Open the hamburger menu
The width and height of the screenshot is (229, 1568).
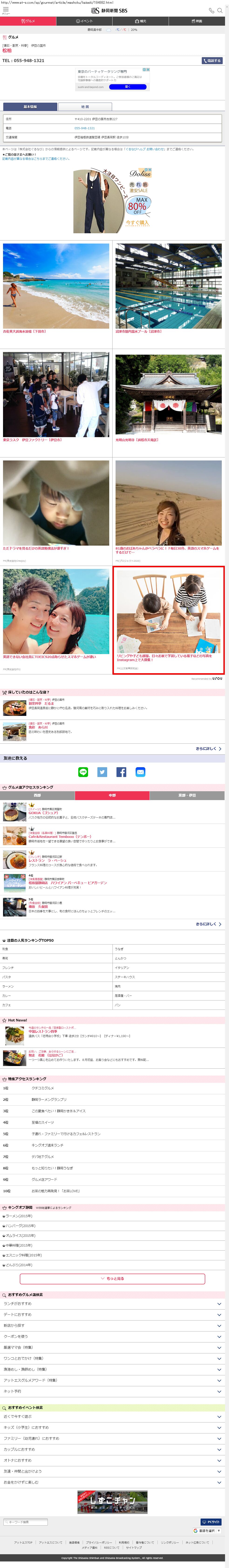pyautogui.click(x=5, y=10)
